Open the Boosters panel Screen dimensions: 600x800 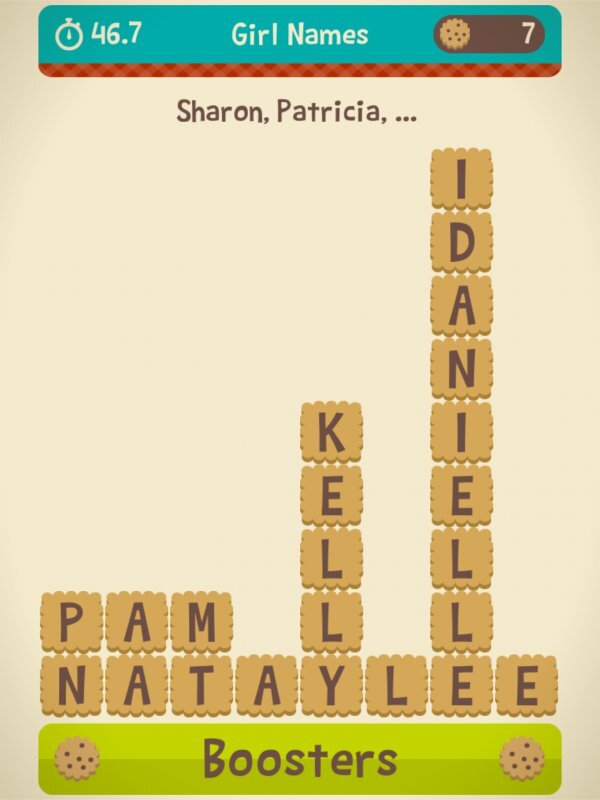tap(300, 759)
